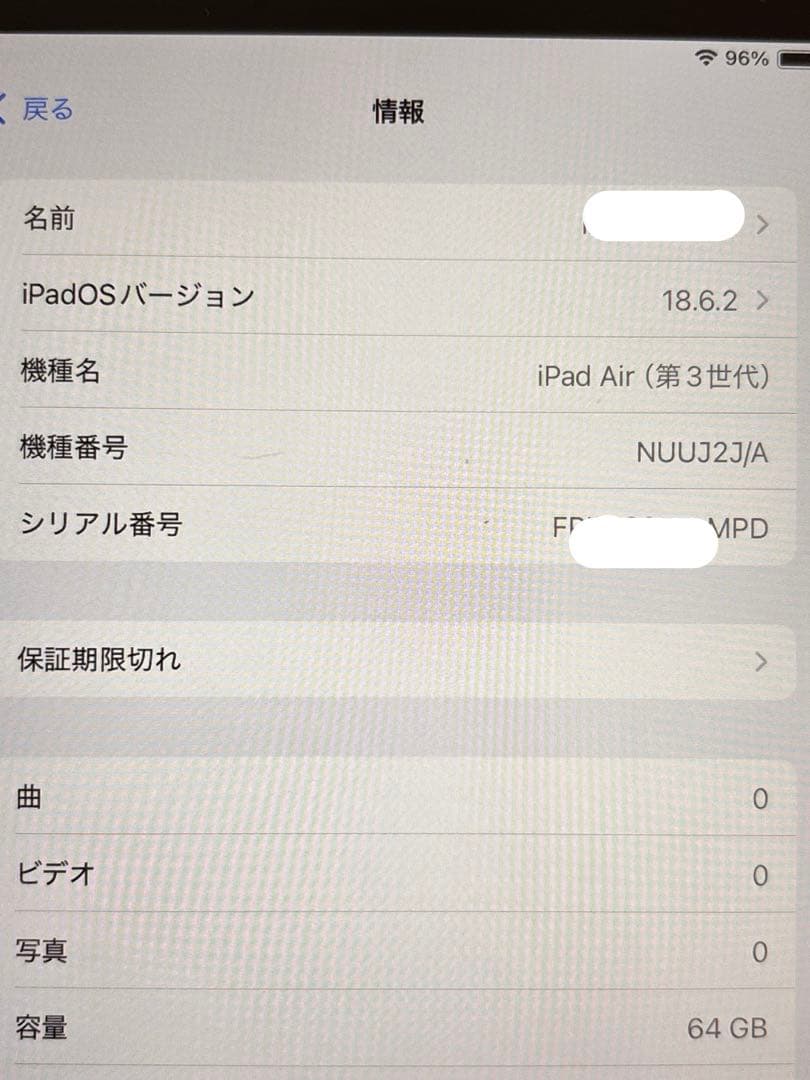This screenshot has width=810, height=1080.
Task: Tap the chevron on the 名前 row
Action: (x=763, y=223)
